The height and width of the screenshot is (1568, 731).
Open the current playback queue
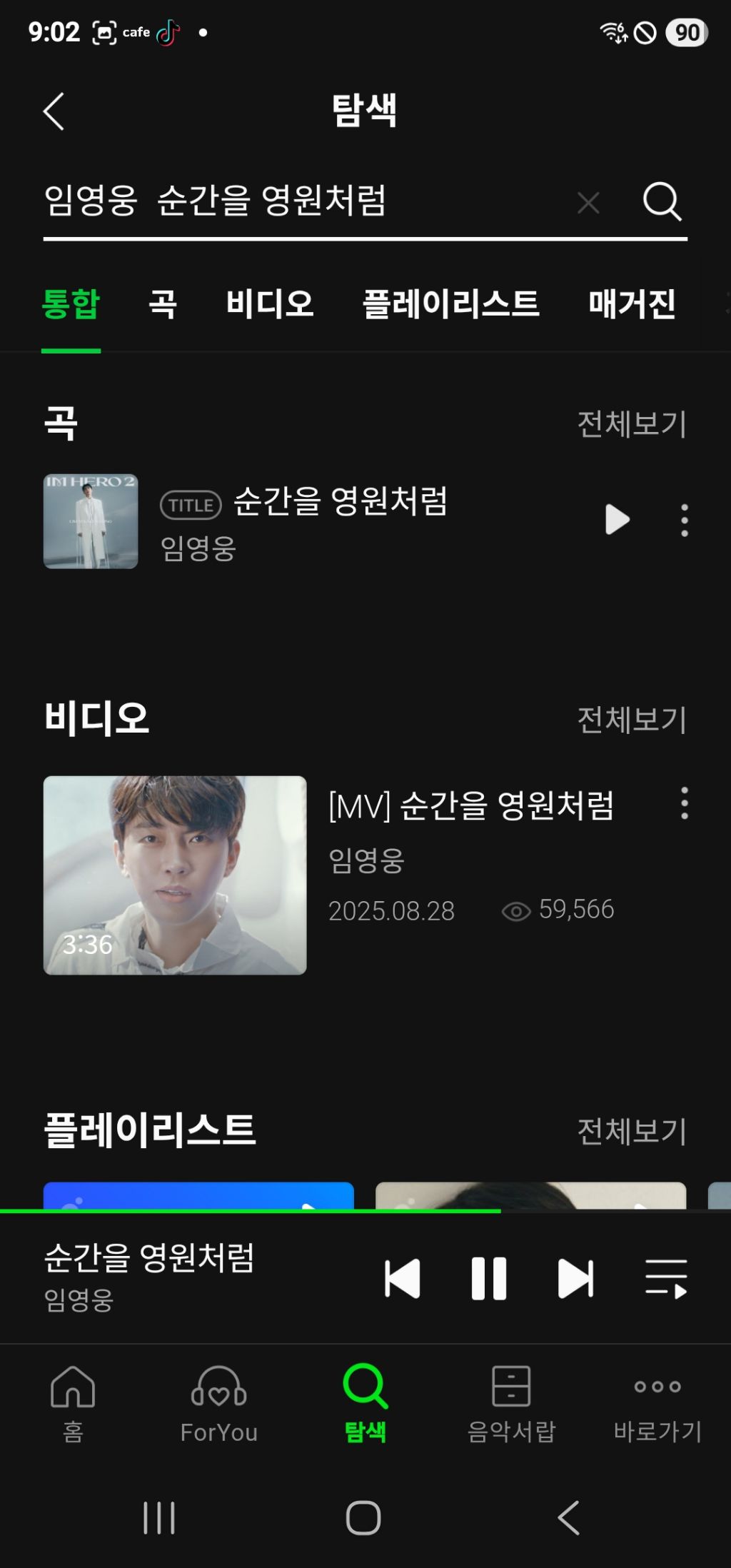click(666, 1278)
